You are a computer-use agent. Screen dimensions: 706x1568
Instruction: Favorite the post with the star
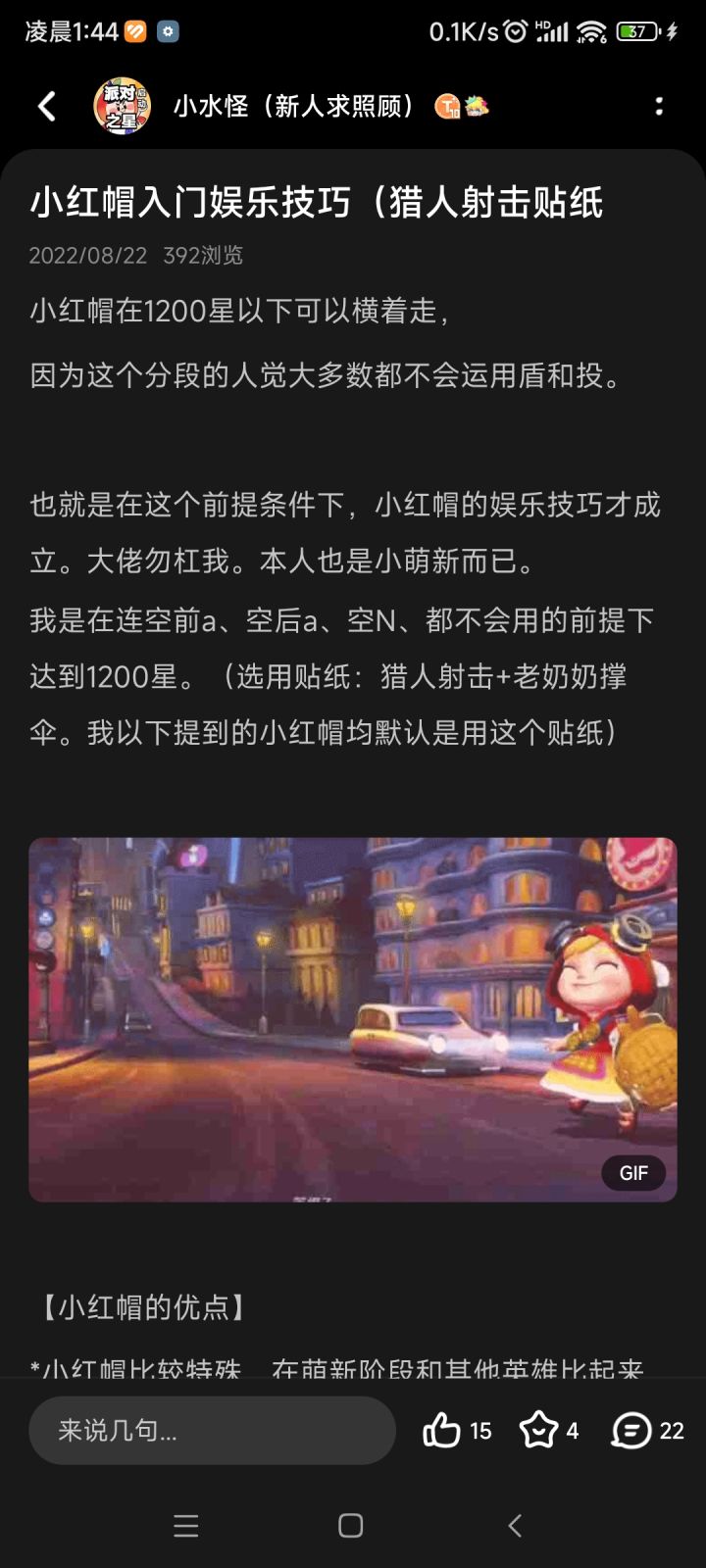pyautogui.click(x=538, y=1431)
